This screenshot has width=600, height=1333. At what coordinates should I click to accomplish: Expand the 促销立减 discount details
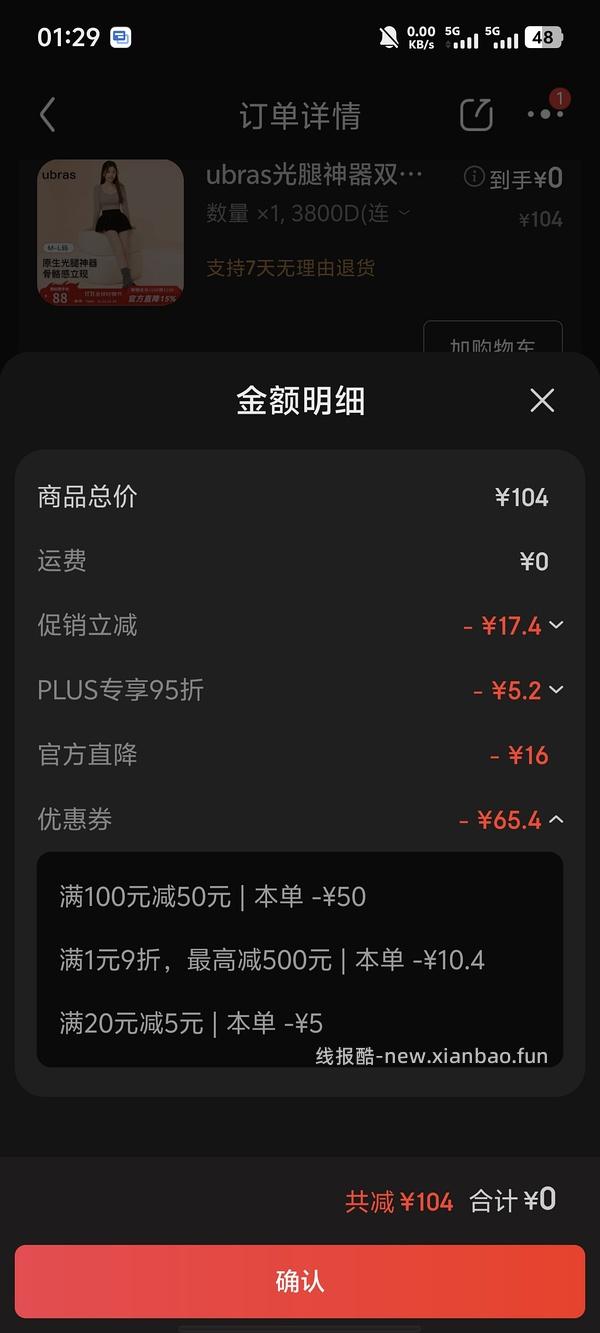(x=556, y=625)
